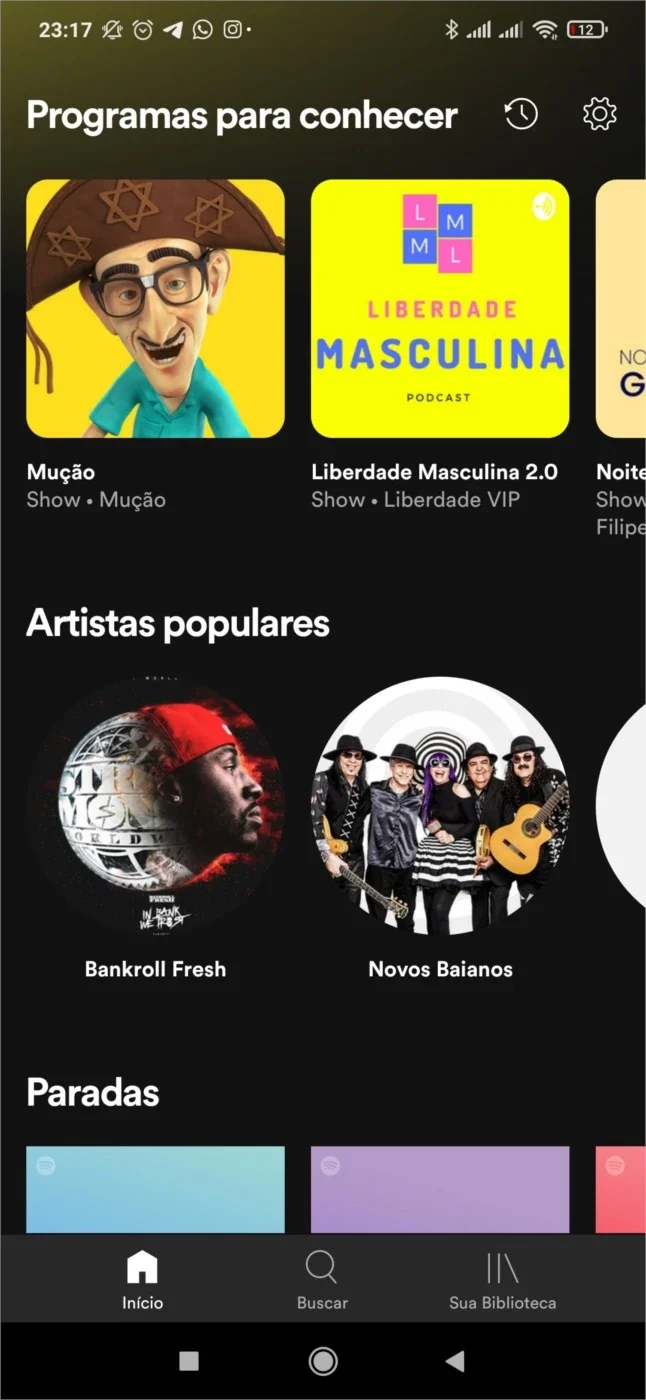Screen dimensions: 646x1400
Task: Select the blue Paradas playlist tile
Action: point(155,1189)
